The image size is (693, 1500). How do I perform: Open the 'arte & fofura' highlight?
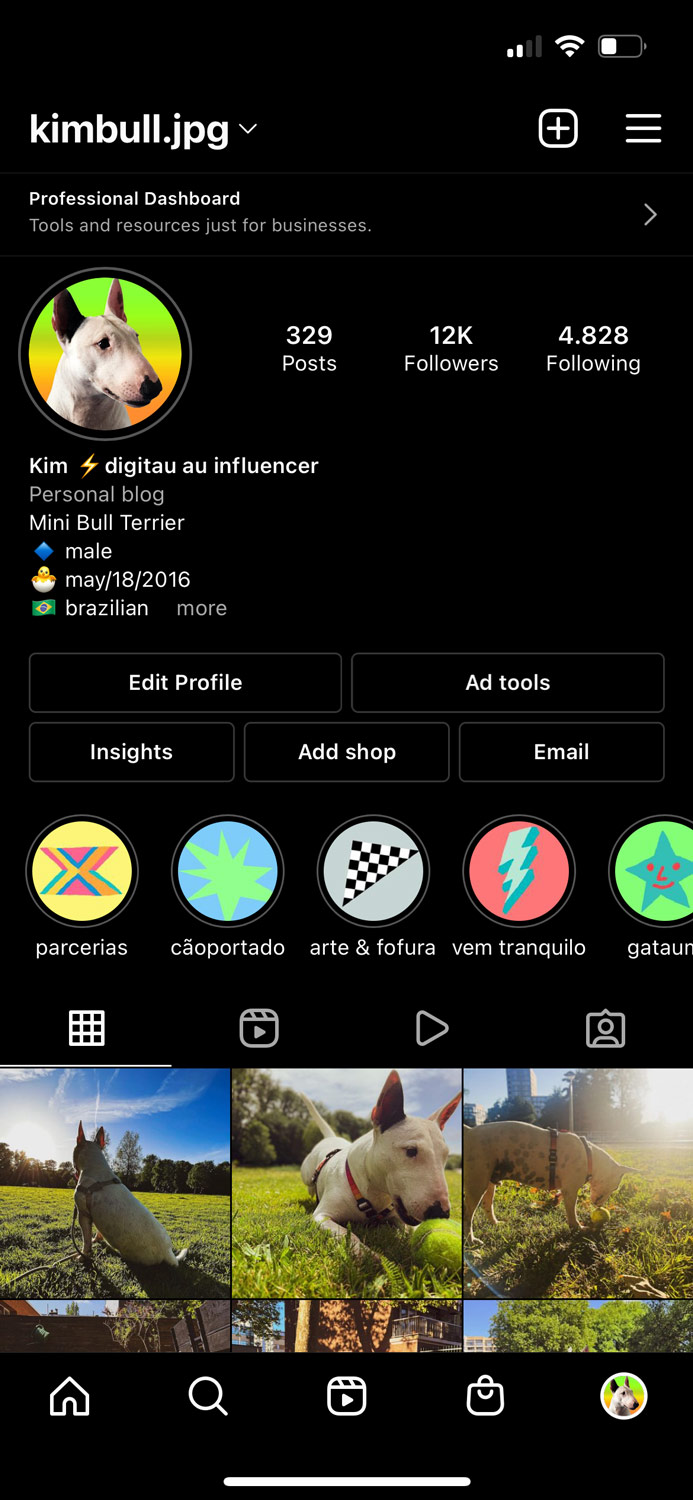[373, 872]
